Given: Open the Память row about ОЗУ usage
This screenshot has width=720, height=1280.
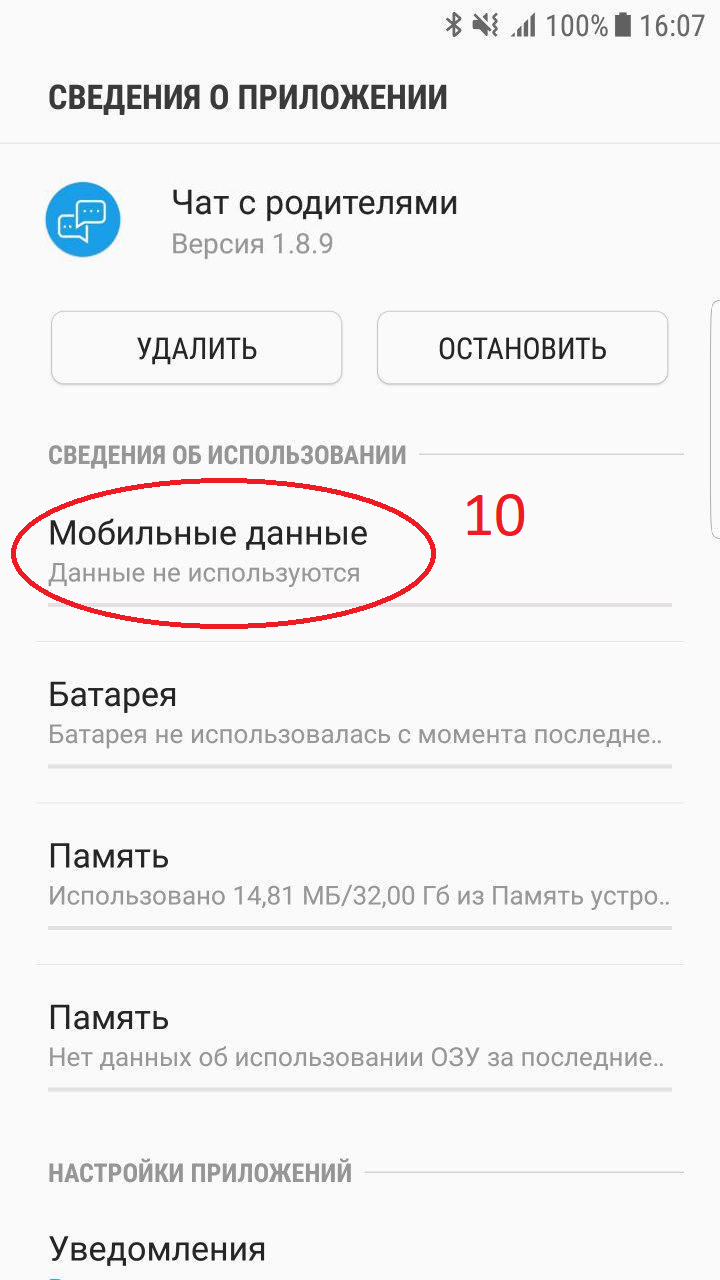Looking at the screenshot, I should pos(355,1036).
